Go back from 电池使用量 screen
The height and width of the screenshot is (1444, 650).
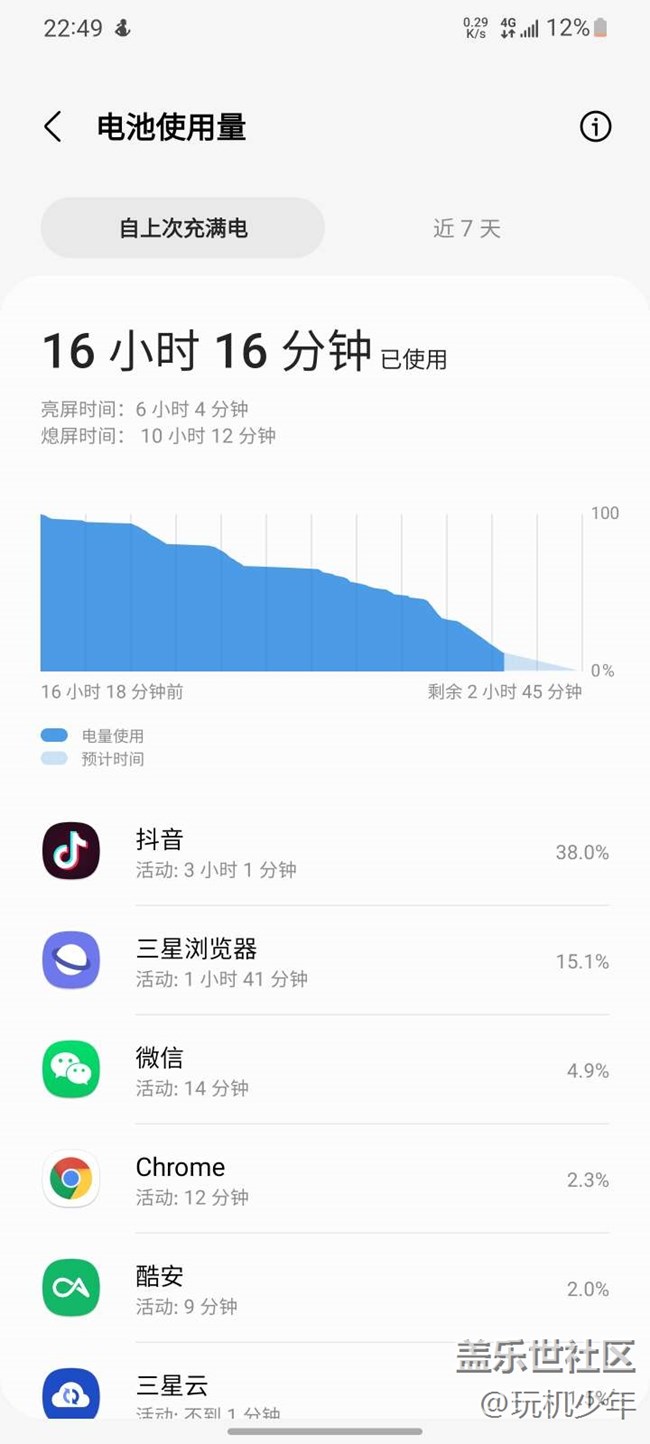(53, 127)
